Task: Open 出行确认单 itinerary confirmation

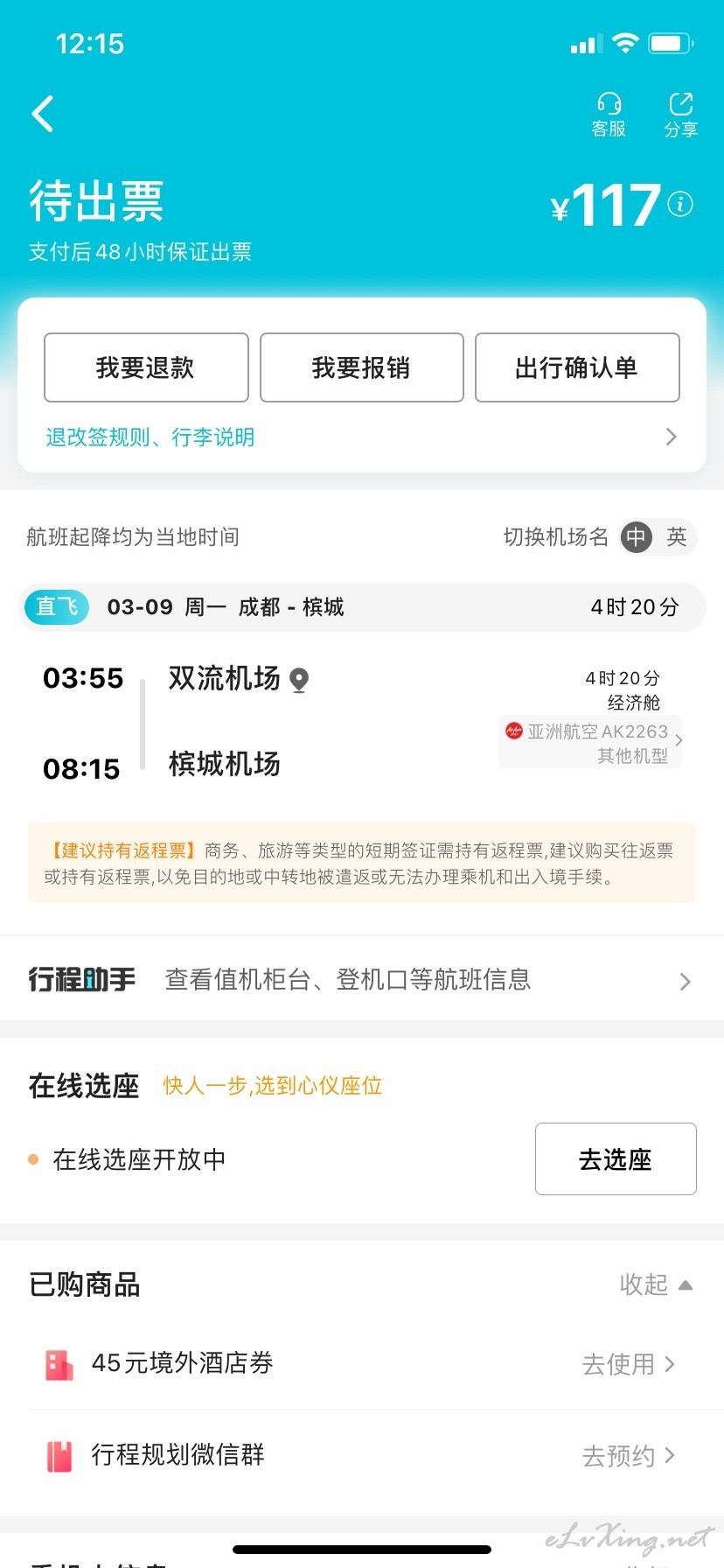Action: coord(577,367)
